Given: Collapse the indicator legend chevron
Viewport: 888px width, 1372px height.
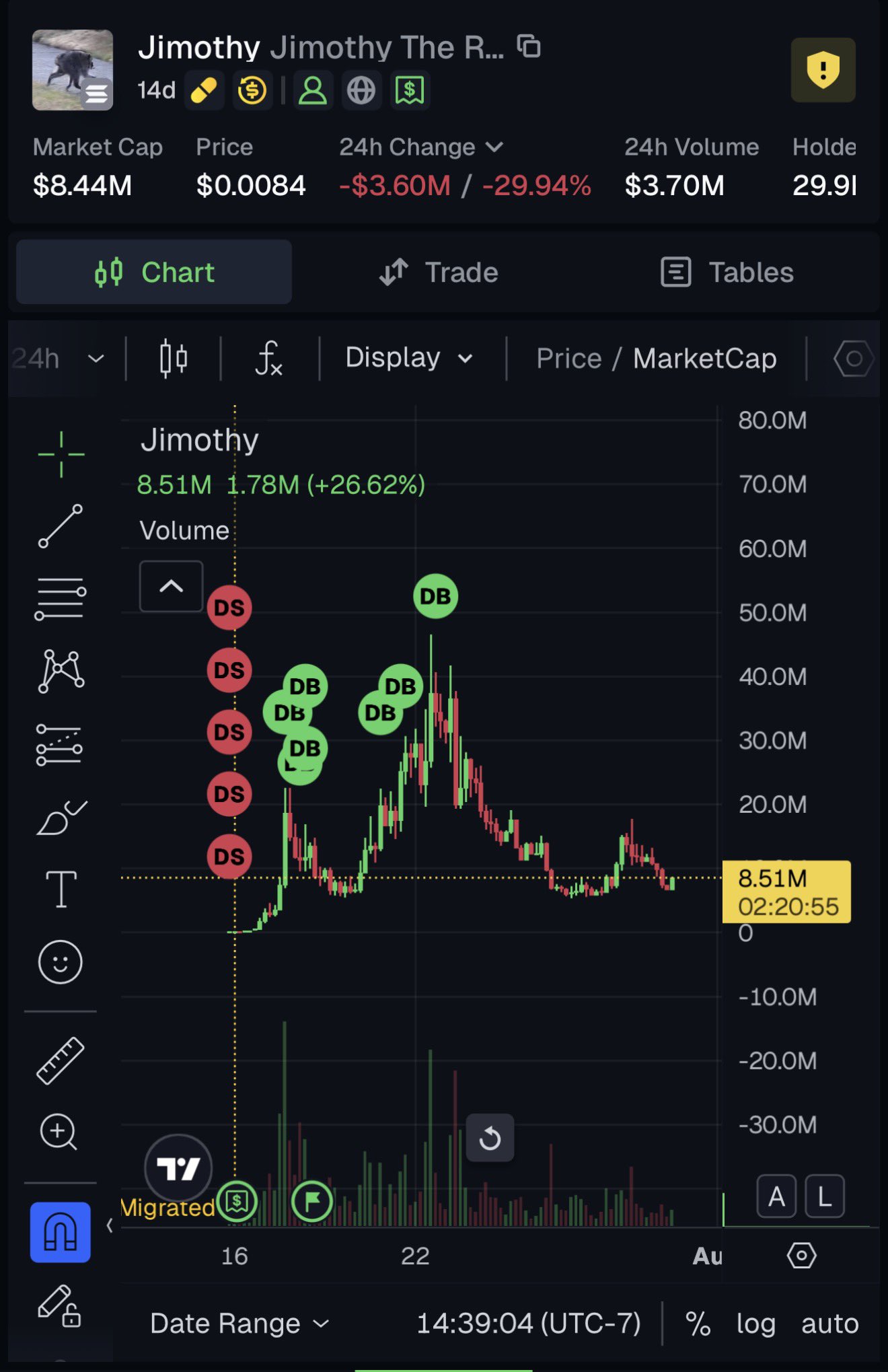Looking at the screenshot, I should [171, 586].
